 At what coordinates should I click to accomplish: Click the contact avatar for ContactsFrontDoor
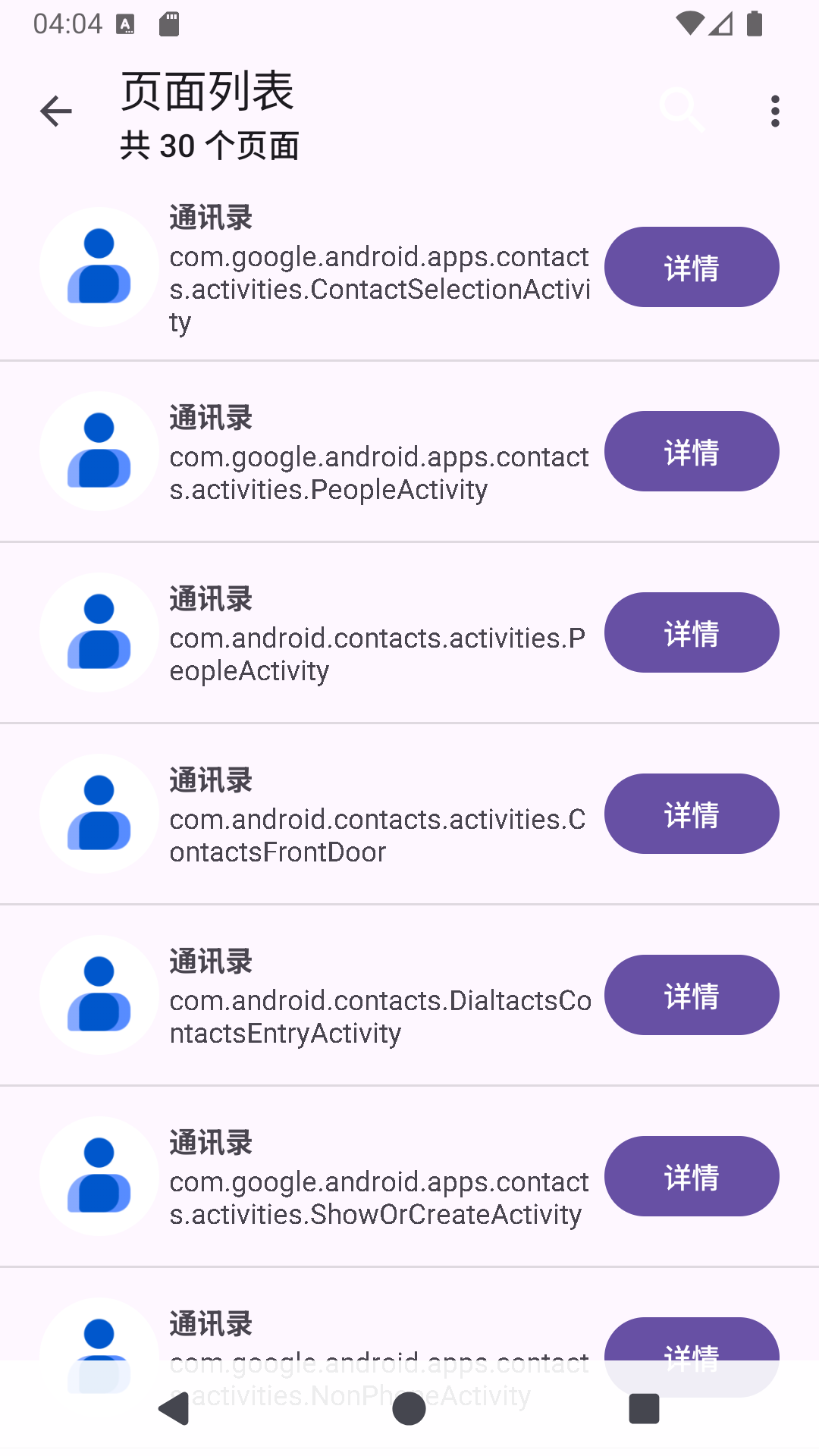click(x=99, y=814)
